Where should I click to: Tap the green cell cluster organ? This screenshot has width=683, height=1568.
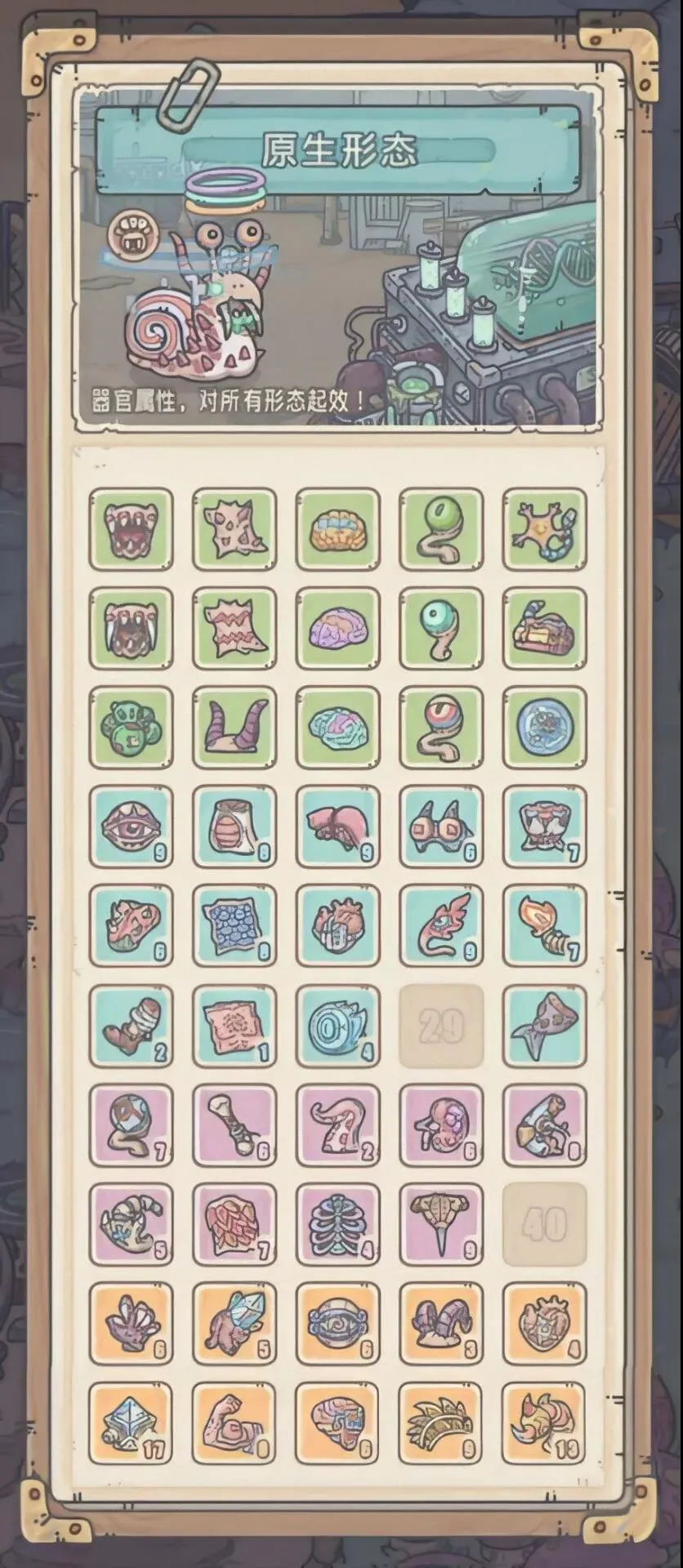pyautogui.click(x=131, y=727)
